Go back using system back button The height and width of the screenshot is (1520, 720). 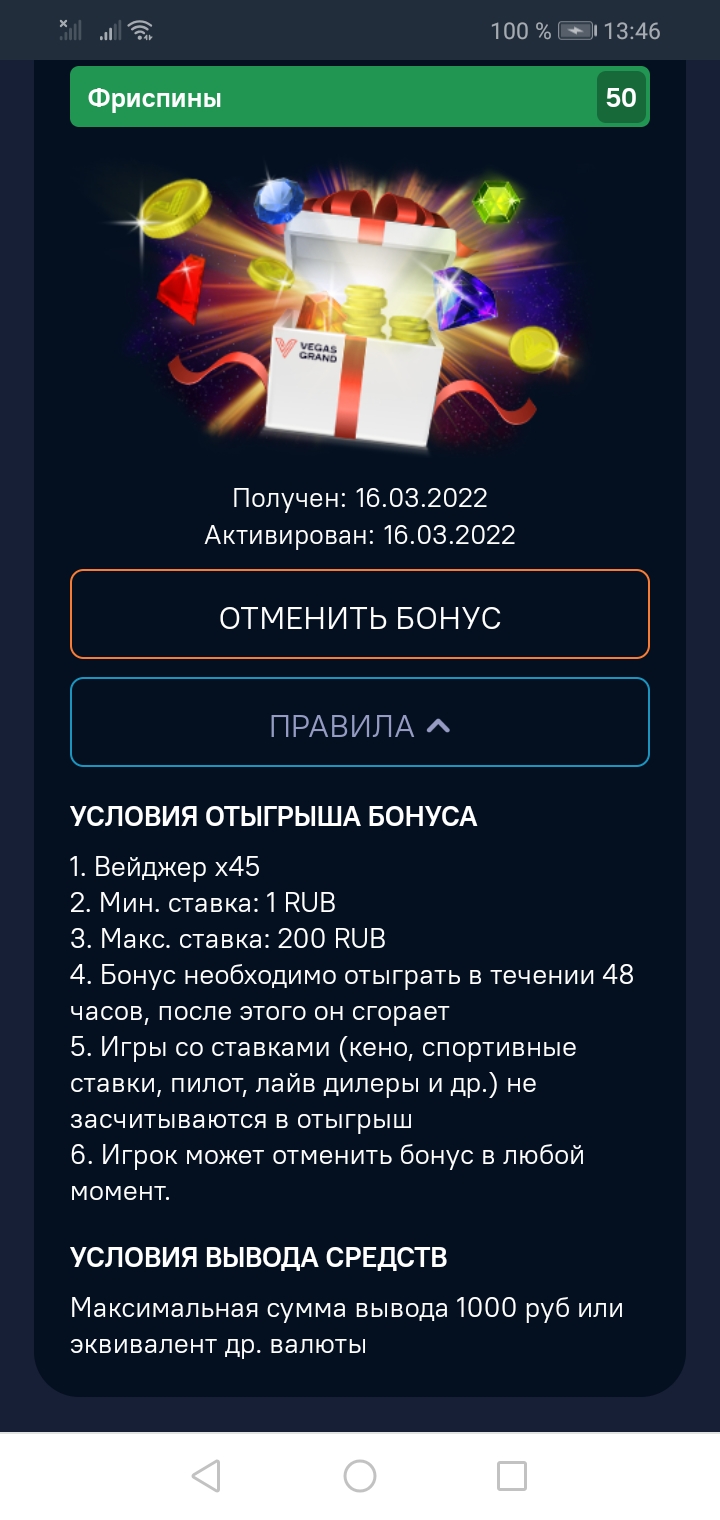[x=206, y=1475]
